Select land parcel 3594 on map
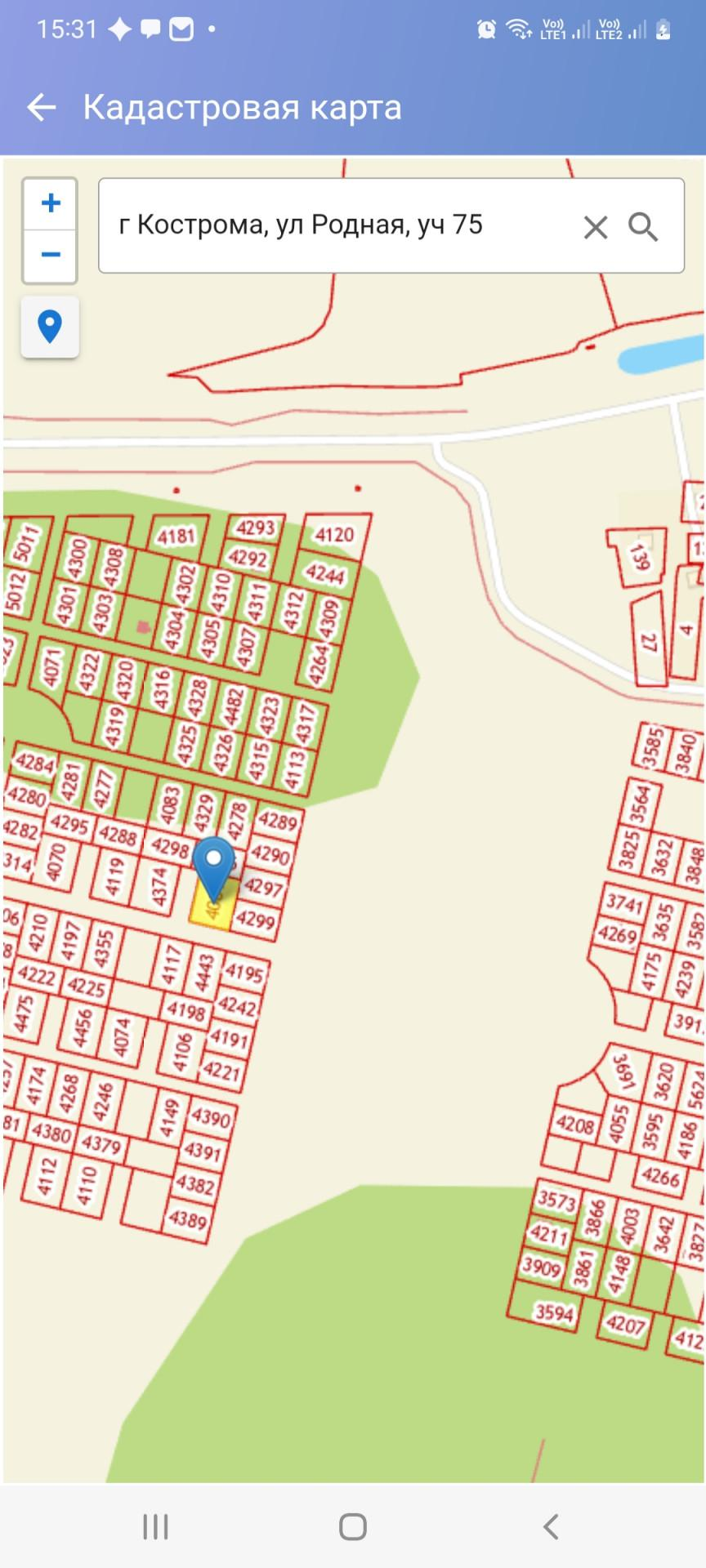 click(553, 1312)
